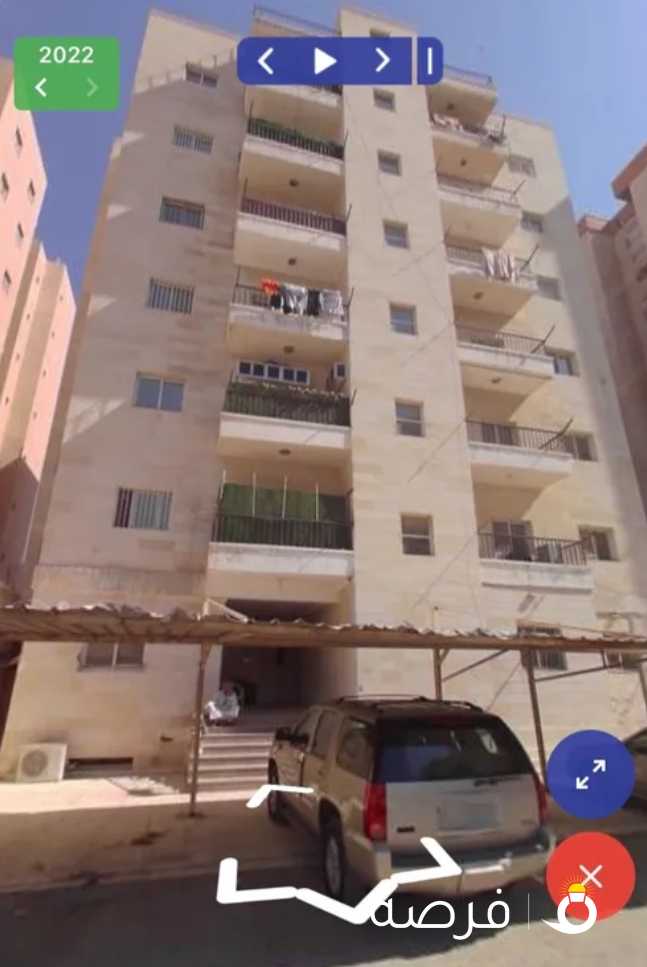Tap the vertical bar beside the playback controls

click(x=429, y=61)
